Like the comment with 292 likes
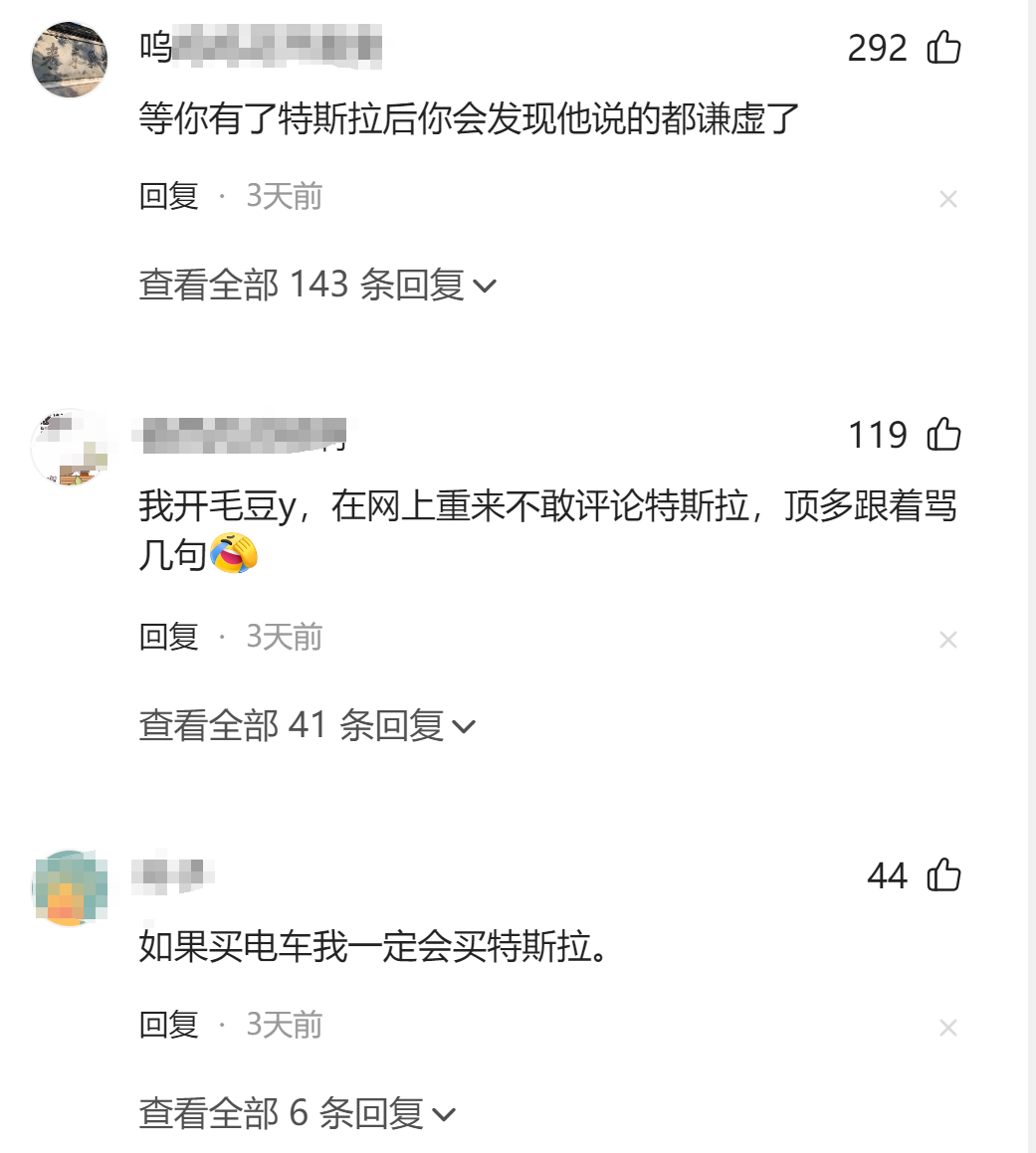The width and height of the screenshot is (1036, 1153). point(943,48)
